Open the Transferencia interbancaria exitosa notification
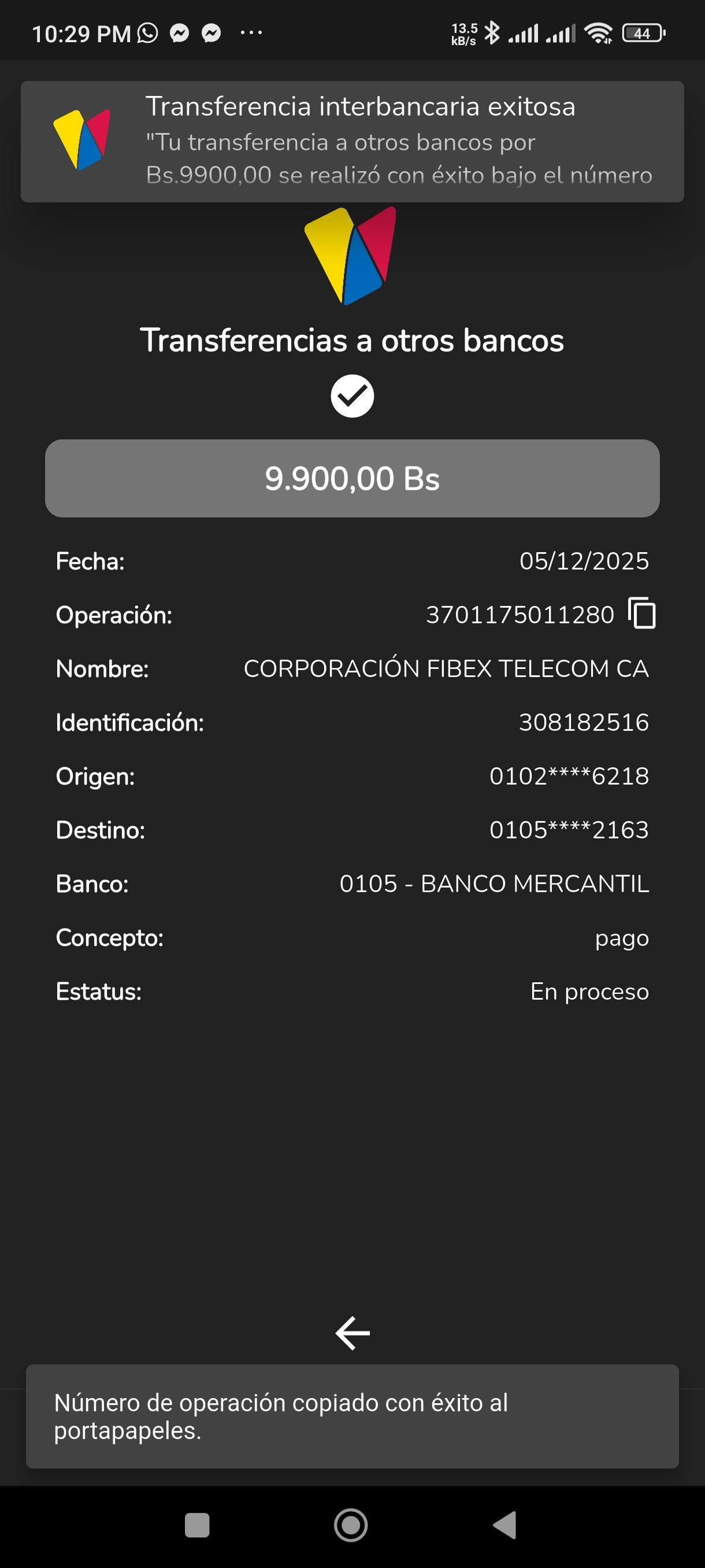 [x=352, y=141]
